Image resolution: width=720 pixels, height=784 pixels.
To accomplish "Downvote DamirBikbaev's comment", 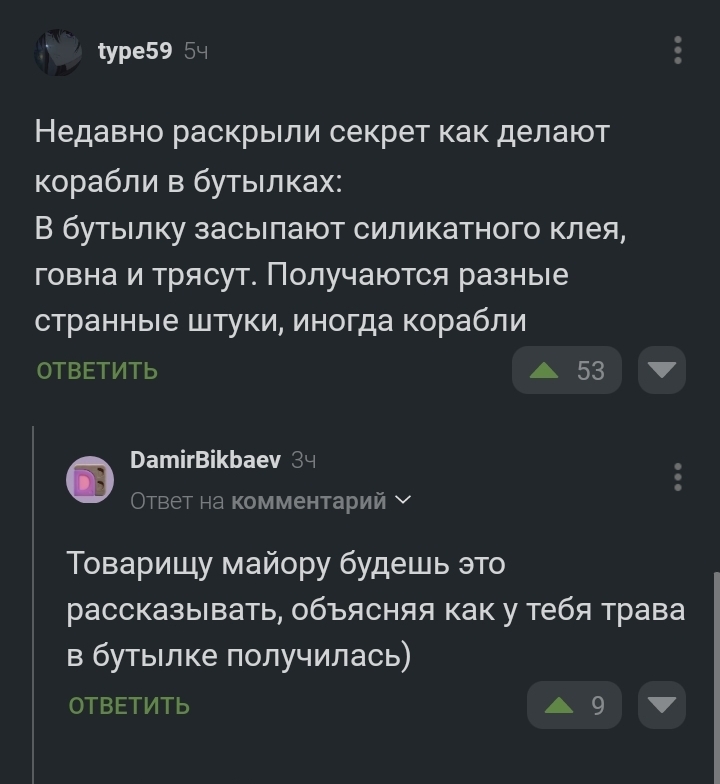I will point(661,706).
